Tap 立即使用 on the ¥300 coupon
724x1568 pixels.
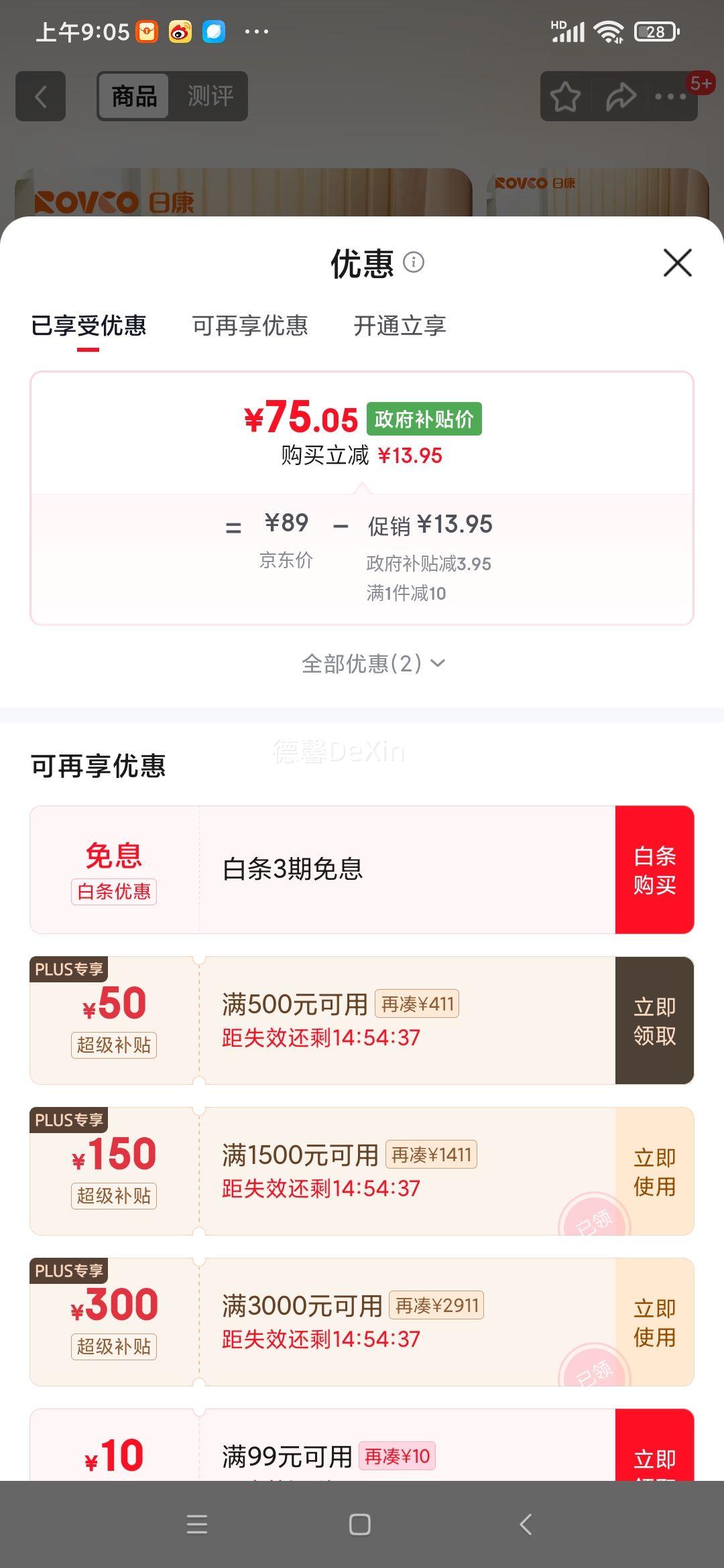[x=653, y=1321]
